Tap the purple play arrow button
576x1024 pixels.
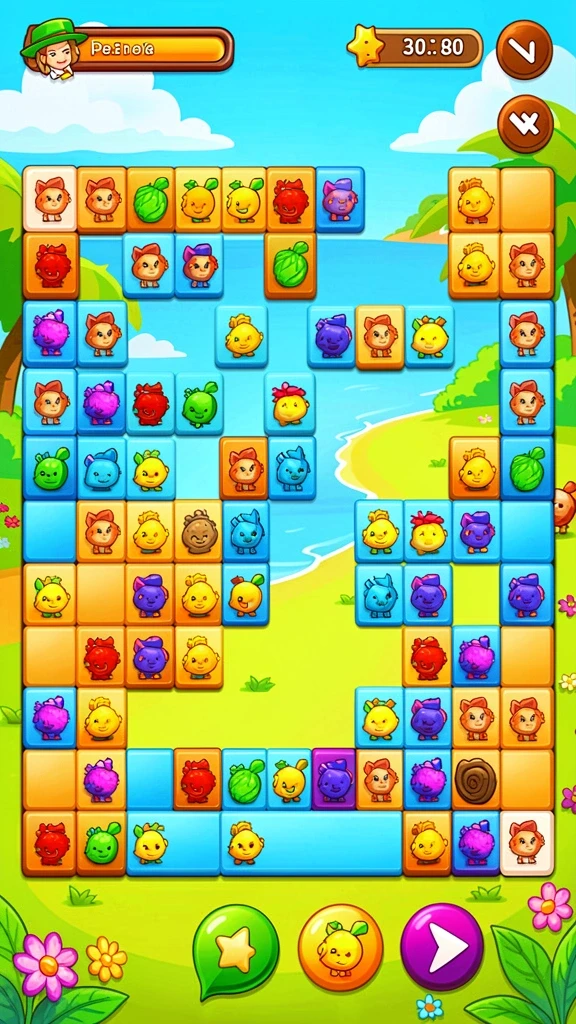coord(442,946)
